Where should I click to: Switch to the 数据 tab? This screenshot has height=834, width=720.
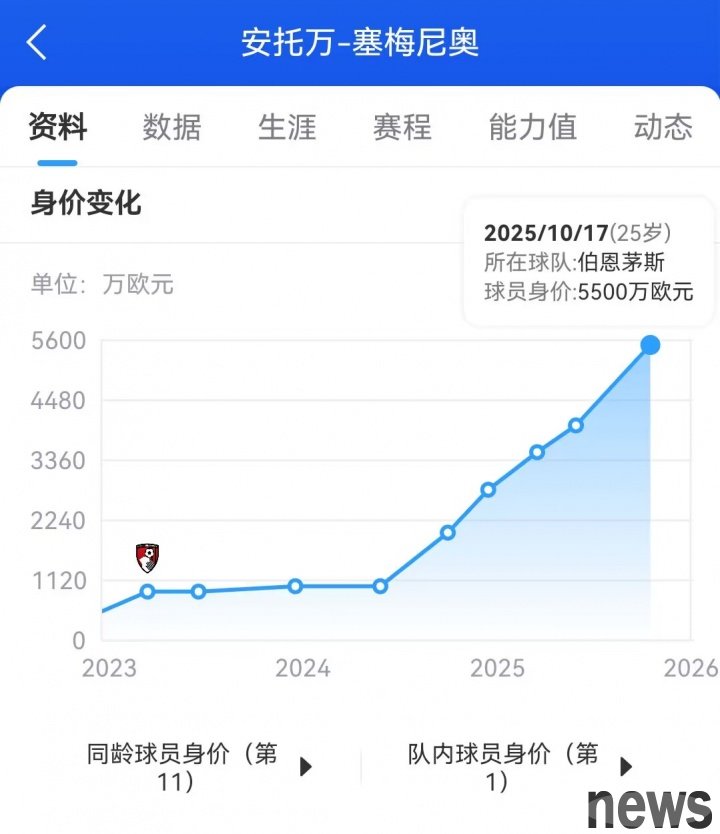pos(172,127)
